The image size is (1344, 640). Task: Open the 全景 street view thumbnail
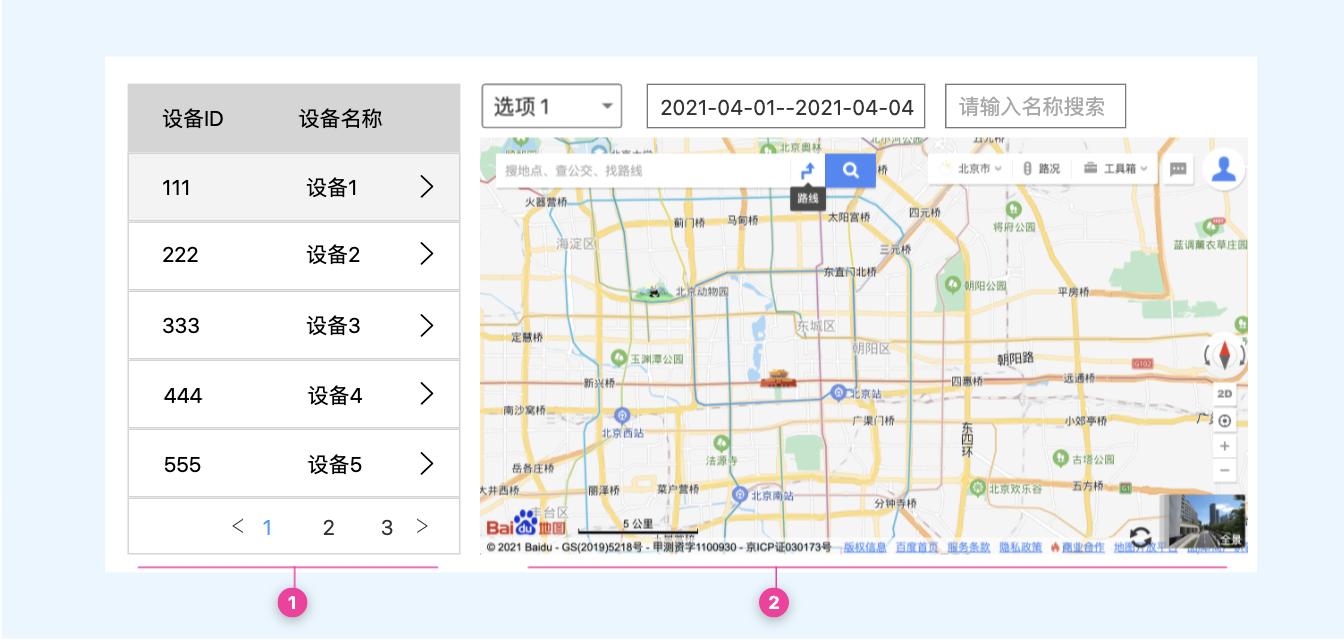[x=1206, y=521]
